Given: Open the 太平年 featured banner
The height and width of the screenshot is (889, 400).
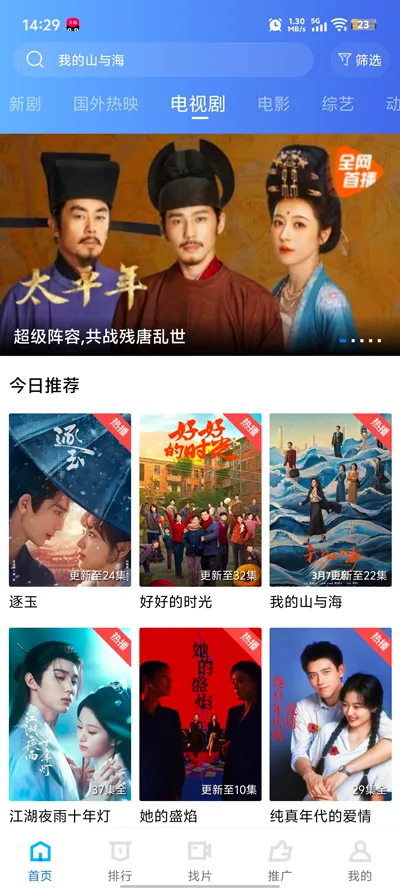Looking at the screenshot, I should point(200,244).
